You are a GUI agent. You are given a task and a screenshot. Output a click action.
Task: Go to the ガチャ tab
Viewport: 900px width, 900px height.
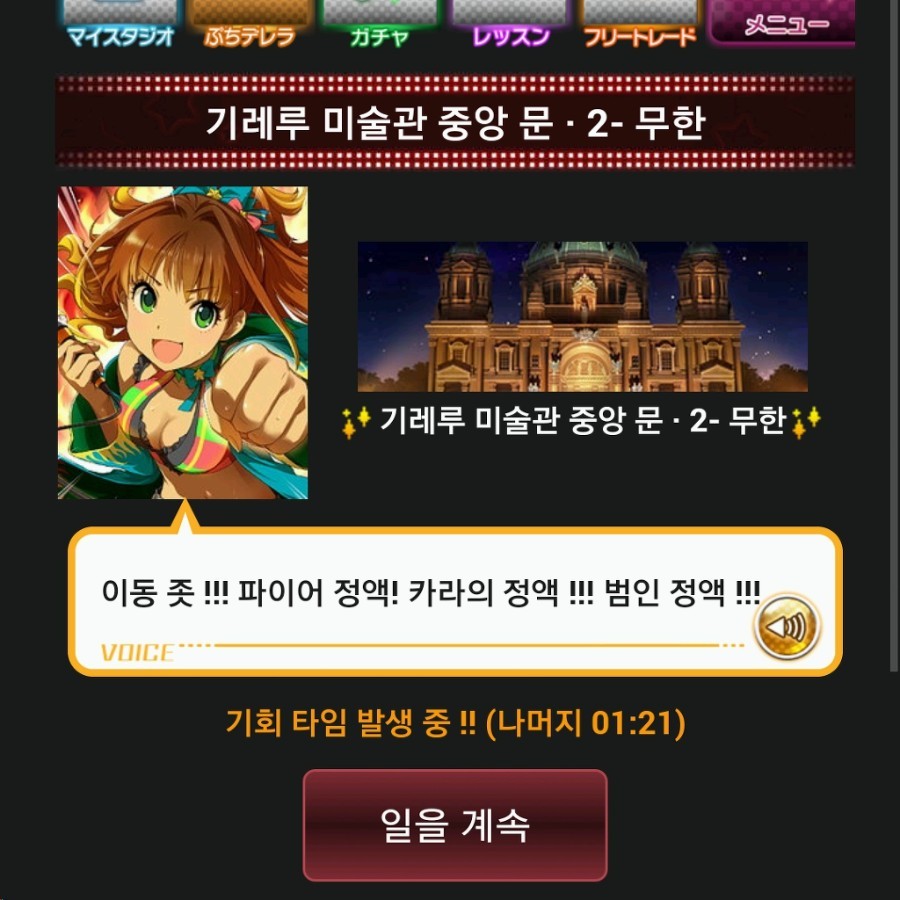379,24
